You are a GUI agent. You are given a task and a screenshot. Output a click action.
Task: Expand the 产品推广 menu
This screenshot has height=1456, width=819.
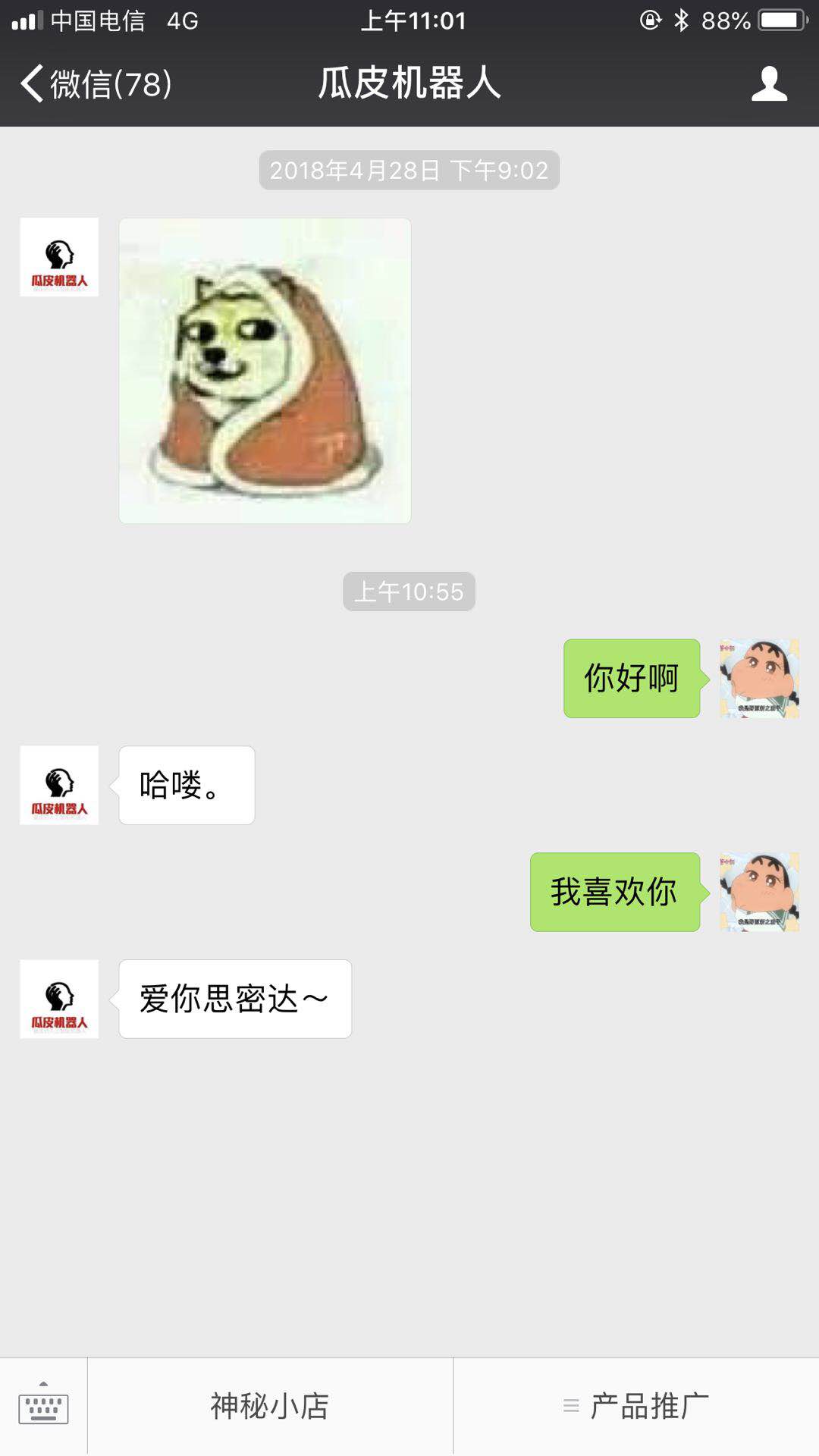(636, 1406)
